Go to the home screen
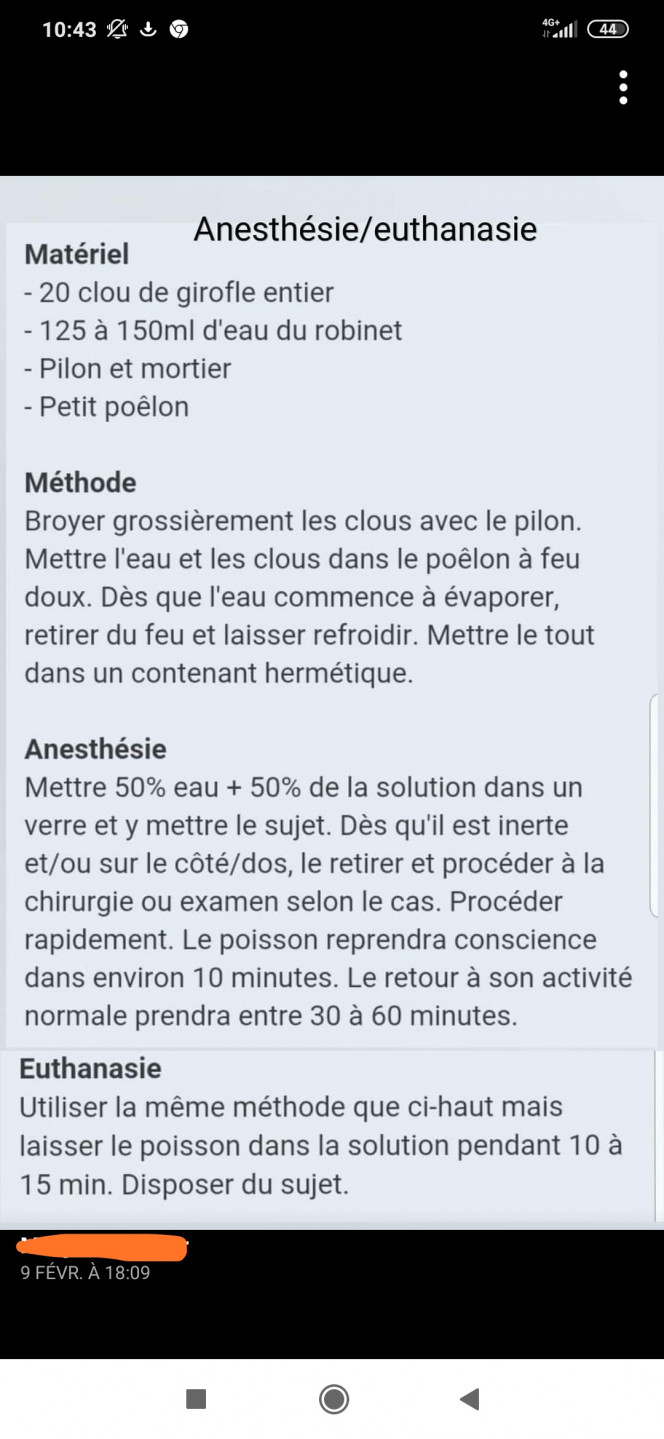Viewport: 664px width, 1439px height. click(x=333, y=1398)
